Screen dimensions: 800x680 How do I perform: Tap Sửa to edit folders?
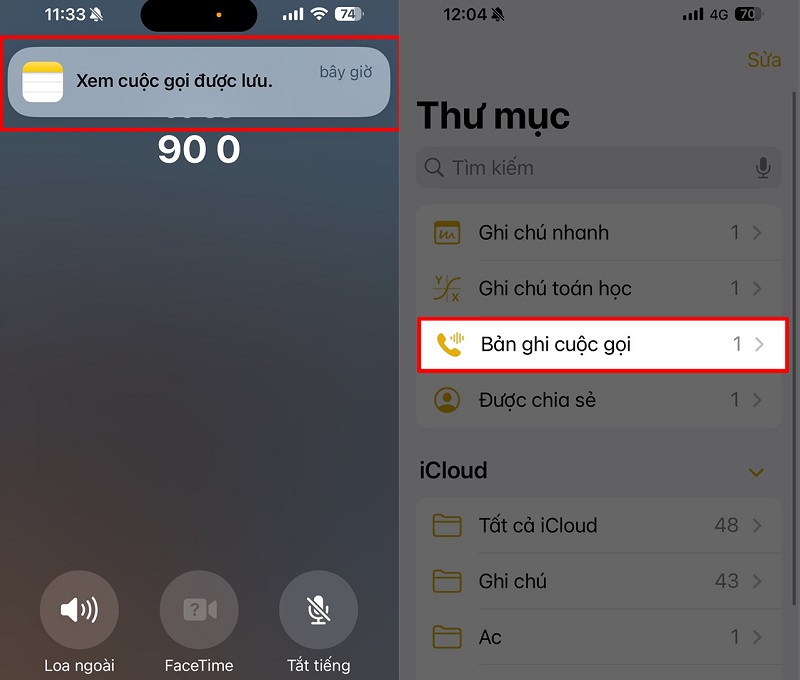point(763,60)
